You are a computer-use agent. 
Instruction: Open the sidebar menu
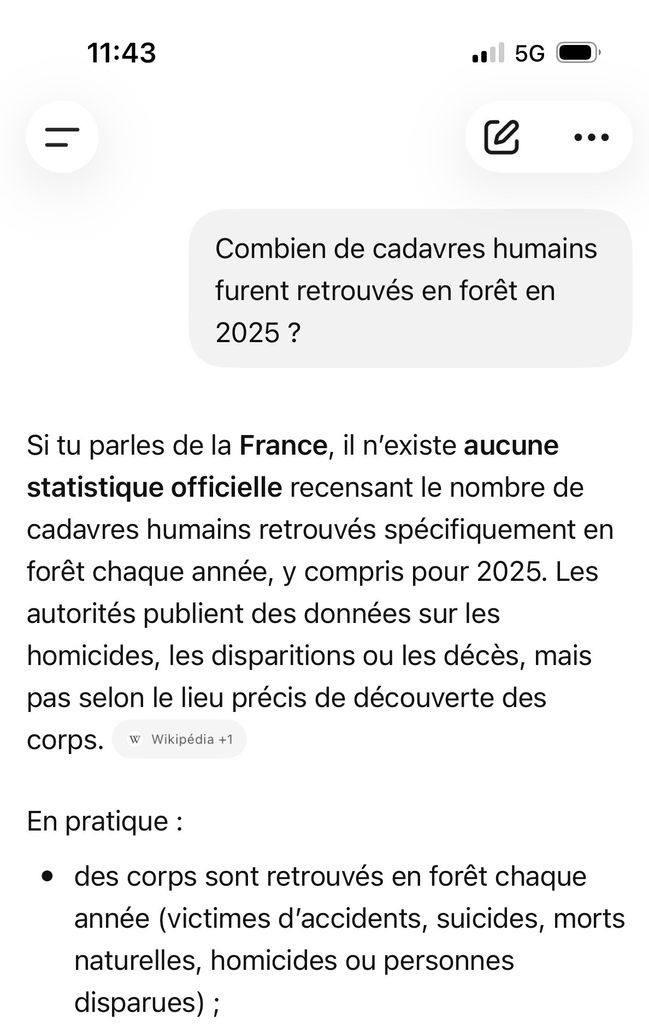pyautogui.click(x=62, y=137)
